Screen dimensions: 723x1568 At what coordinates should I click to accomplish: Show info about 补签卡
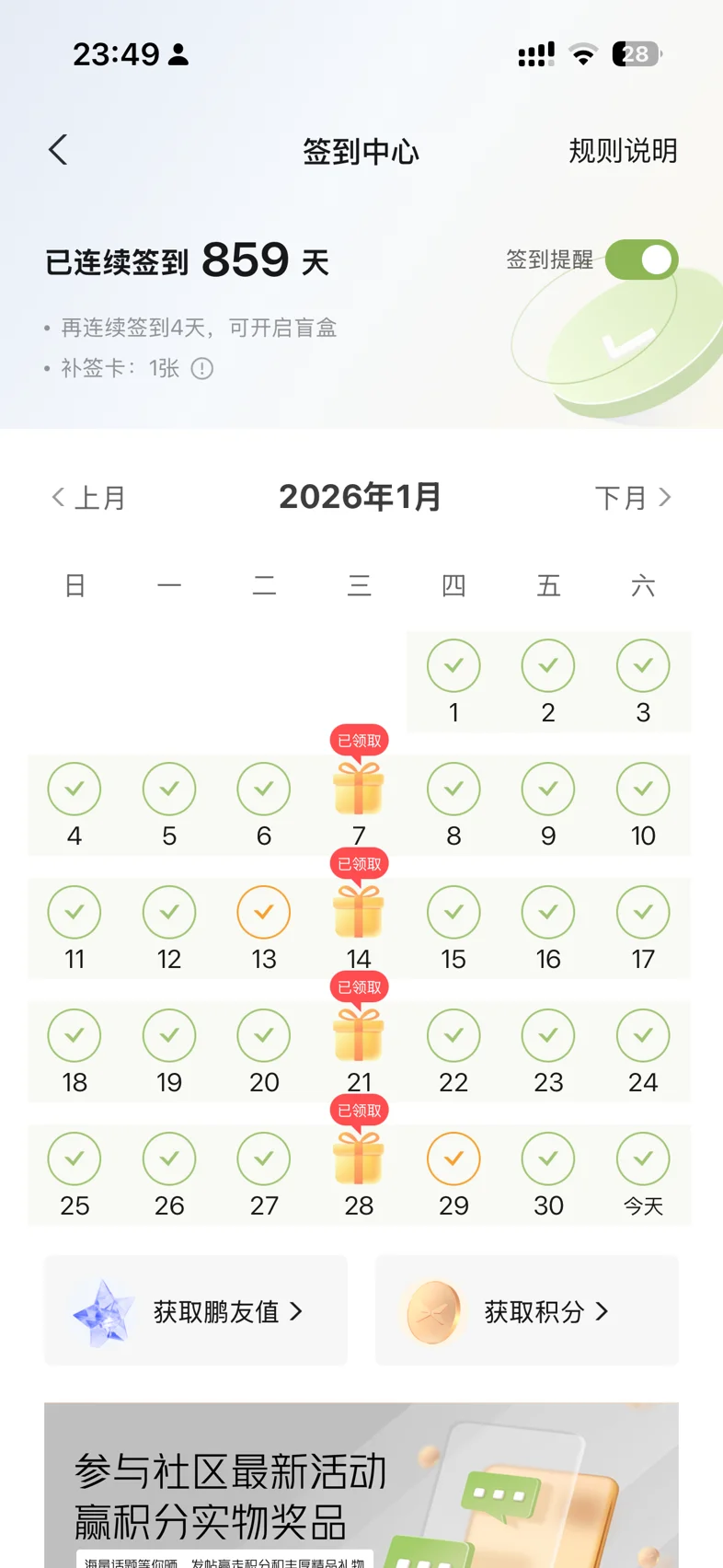pos(201,369)
